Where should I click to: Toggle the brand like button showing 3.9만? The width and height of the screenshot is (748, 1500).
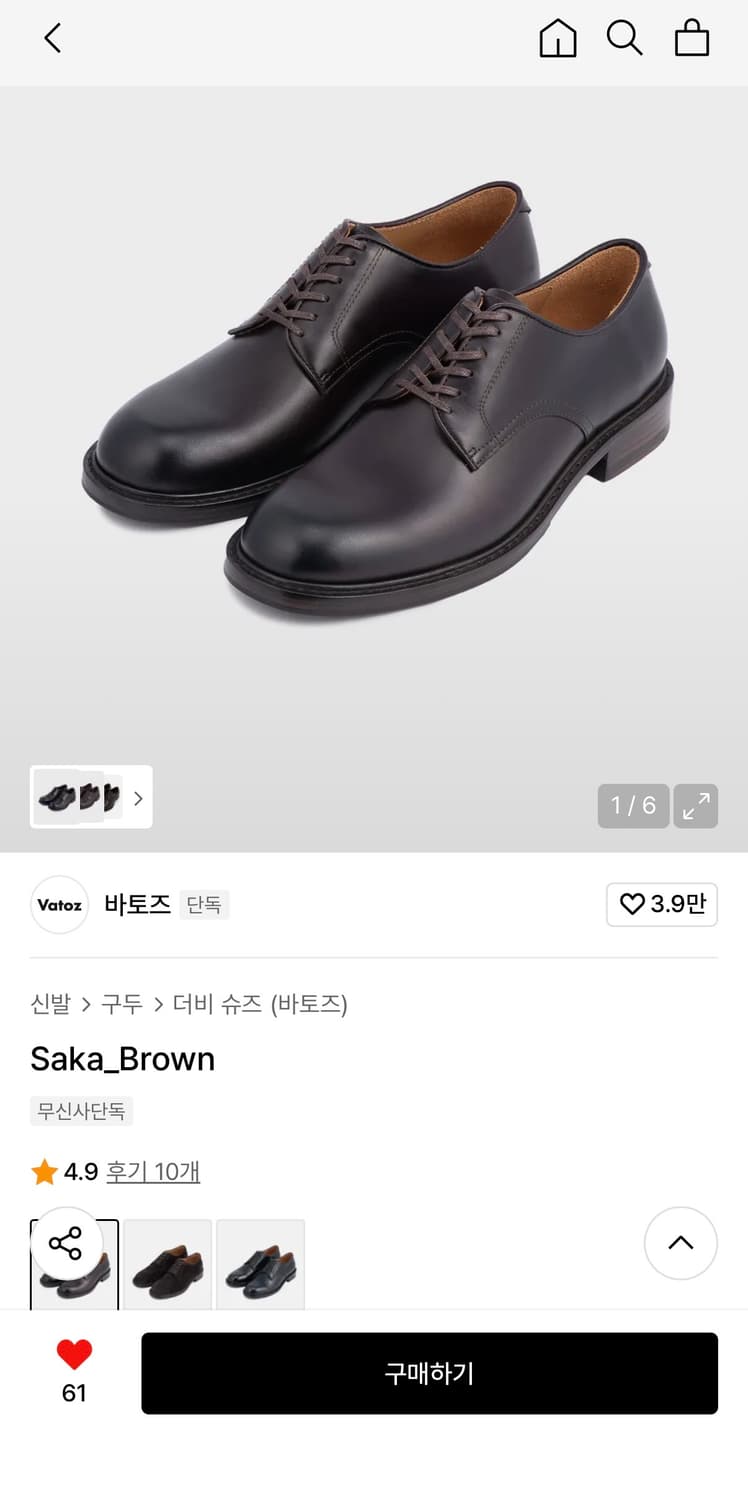click(662, 904)
